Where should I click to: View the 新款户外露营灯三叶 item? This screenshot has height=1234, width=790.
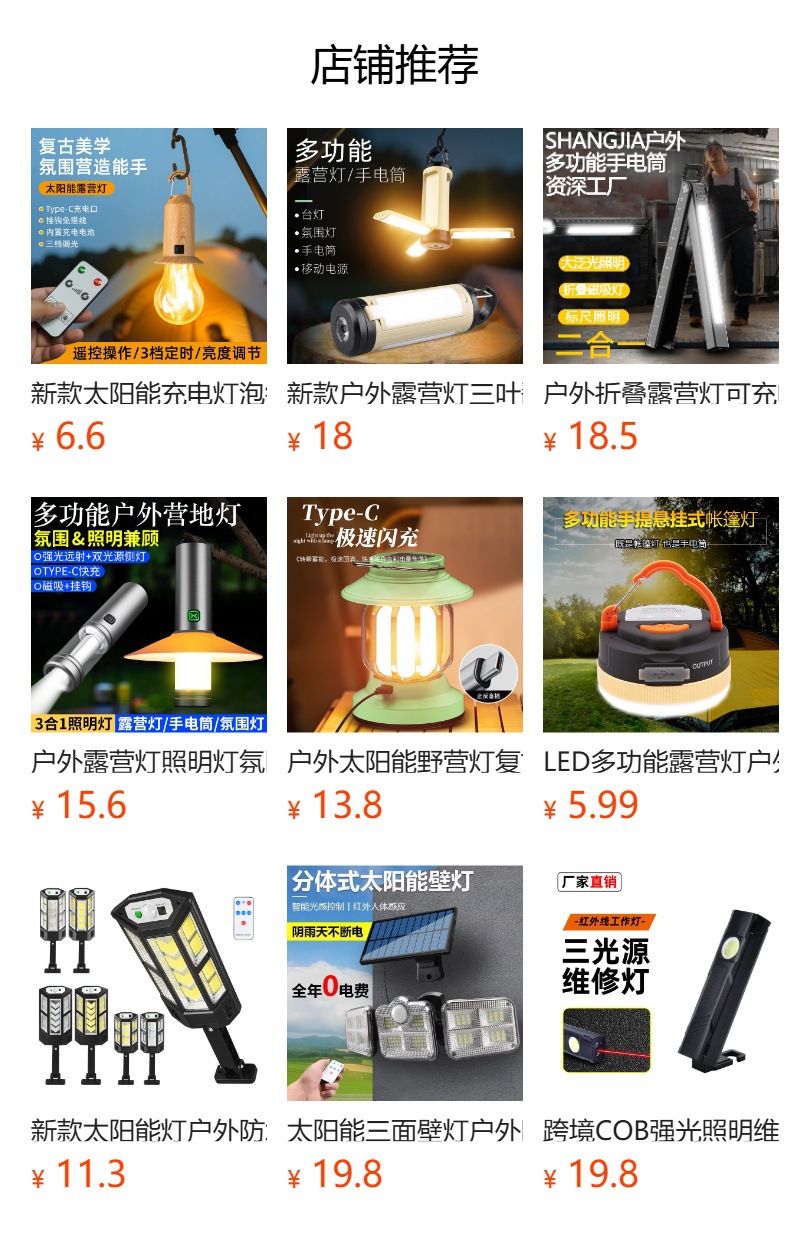[x=405, y=246]
